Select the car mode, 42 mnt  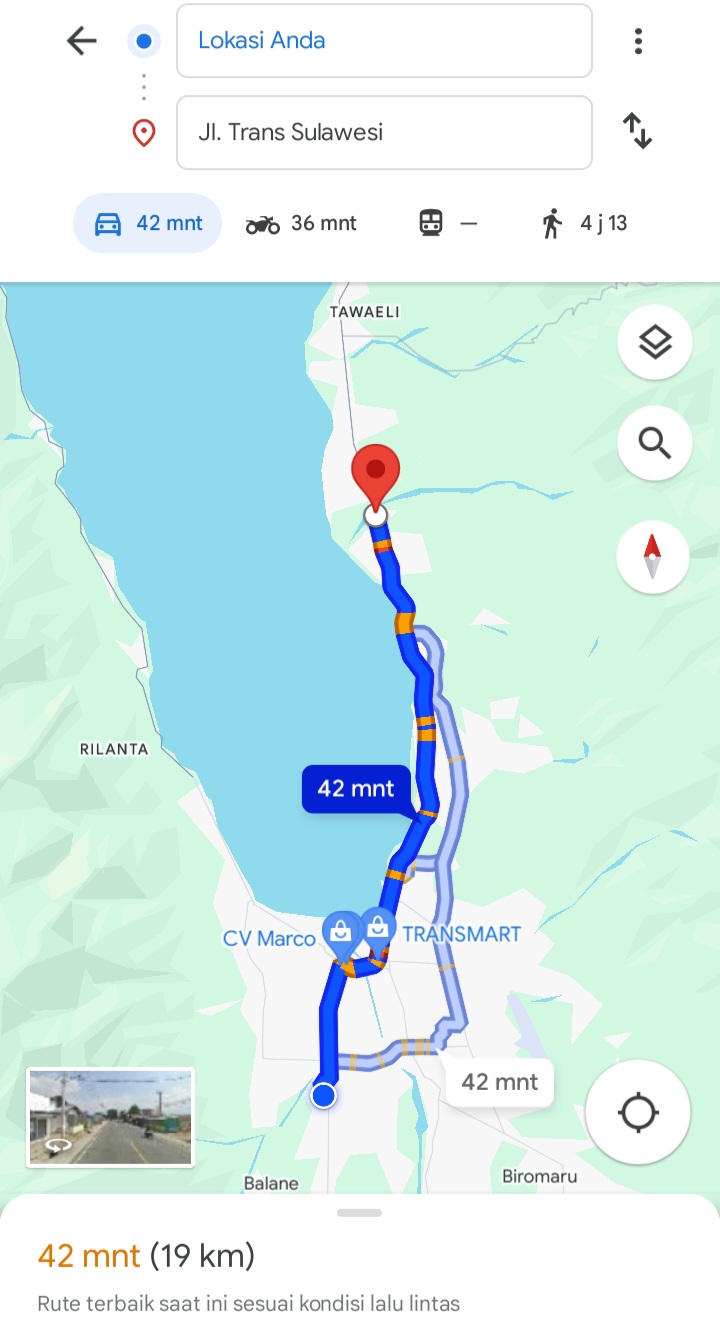(x=147, y=223)
